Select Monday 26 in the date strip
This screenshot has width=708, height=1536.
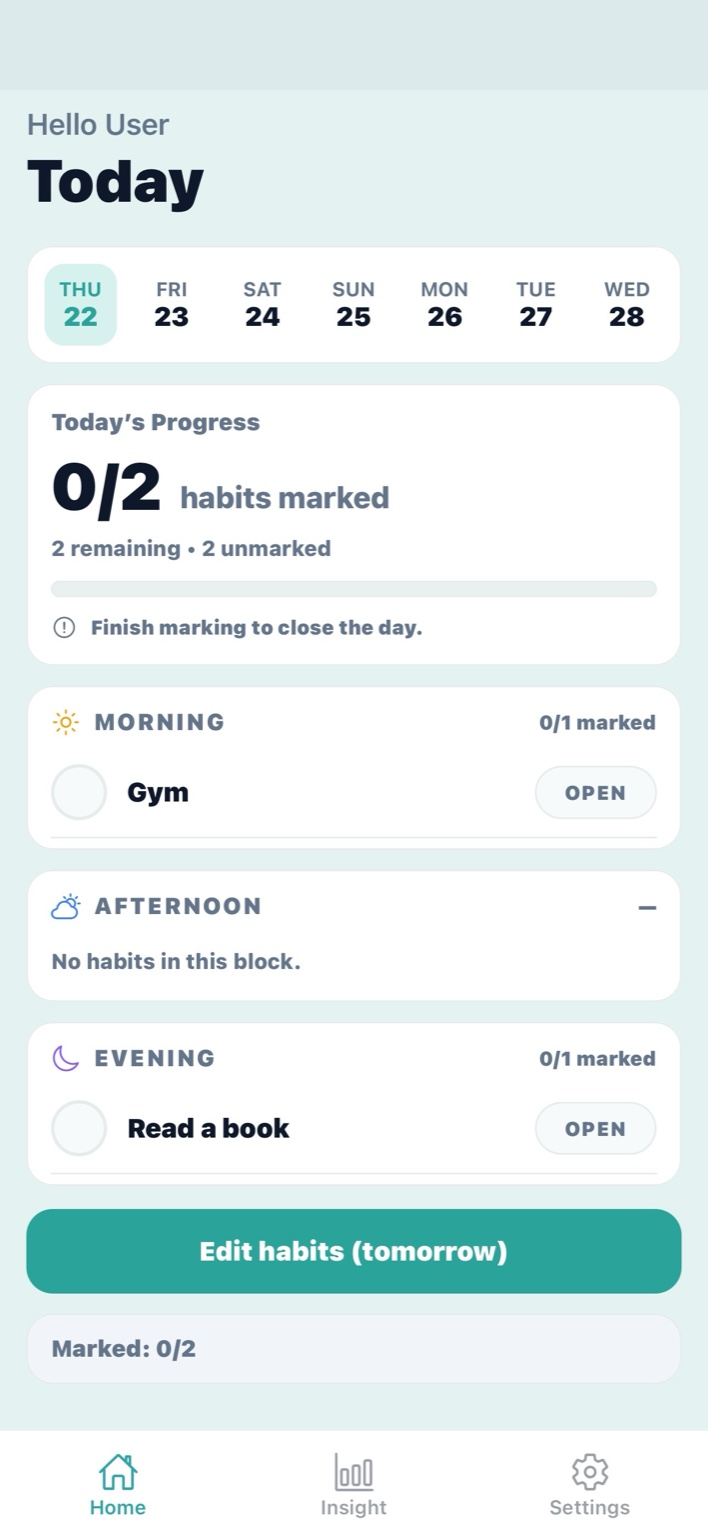coord(444,304)
